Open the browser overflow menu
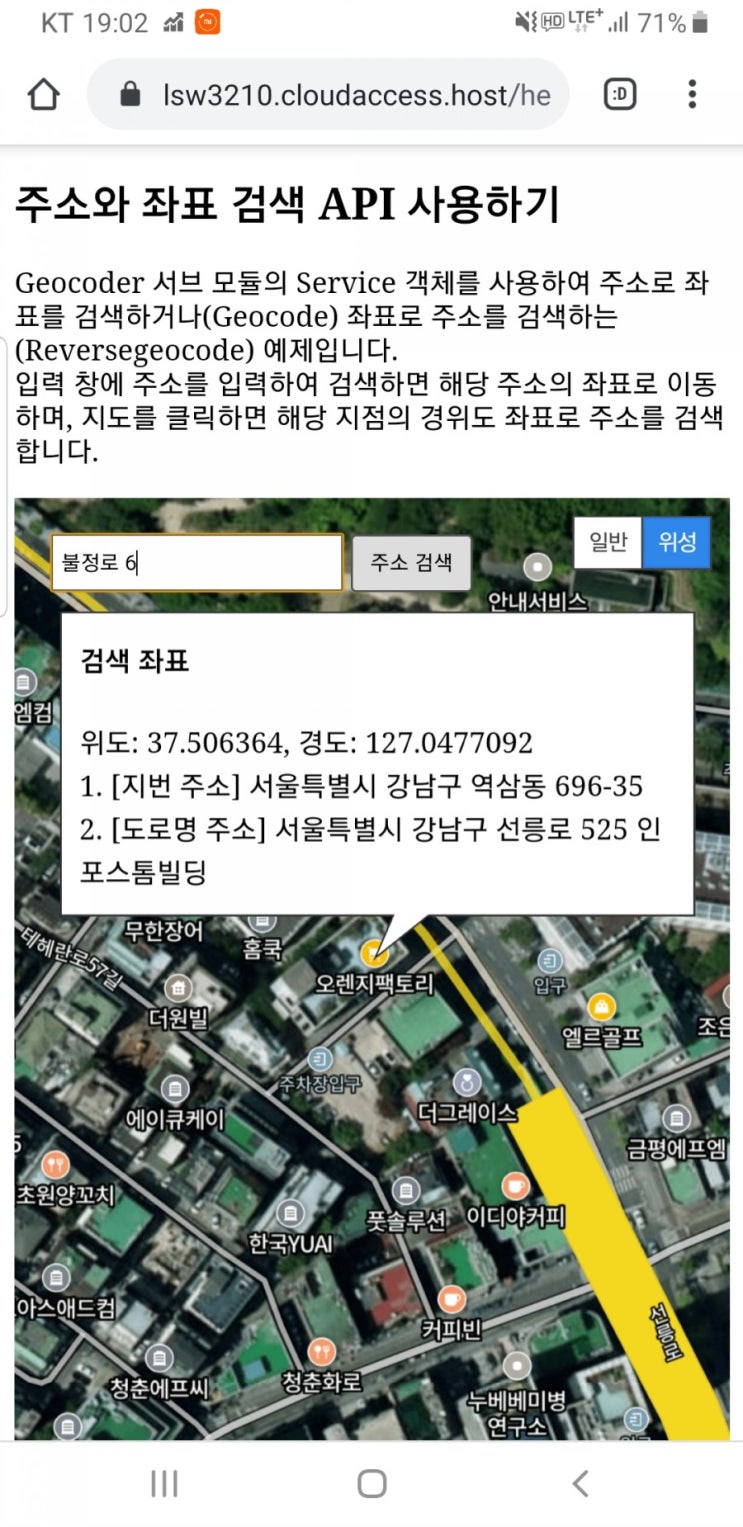This screenshot has width=743, height=1527. coord(692,94)
